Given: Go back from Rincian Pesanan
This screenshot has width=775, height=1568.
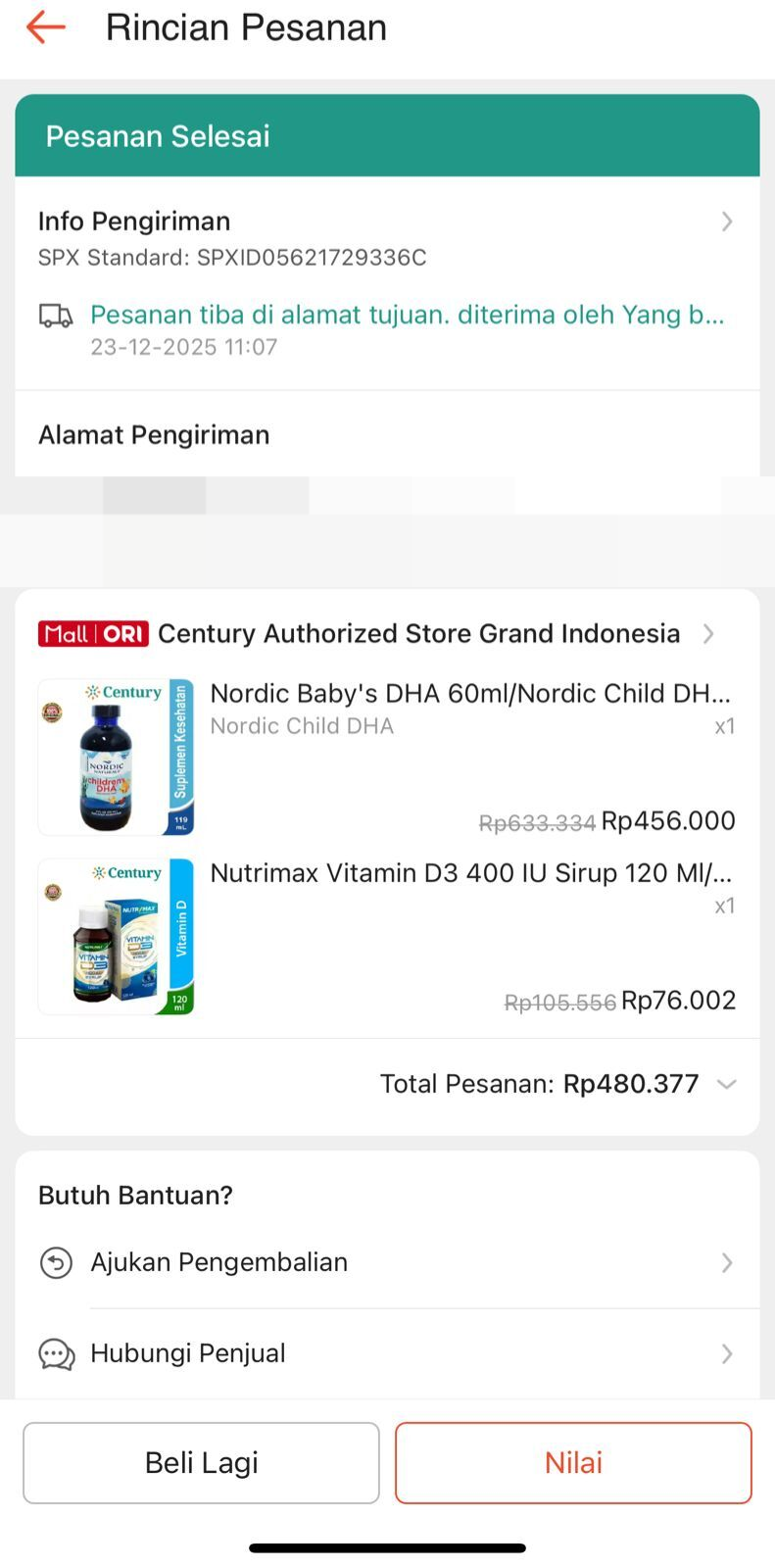Looking at the screenshot, I should tap(45, 27).
